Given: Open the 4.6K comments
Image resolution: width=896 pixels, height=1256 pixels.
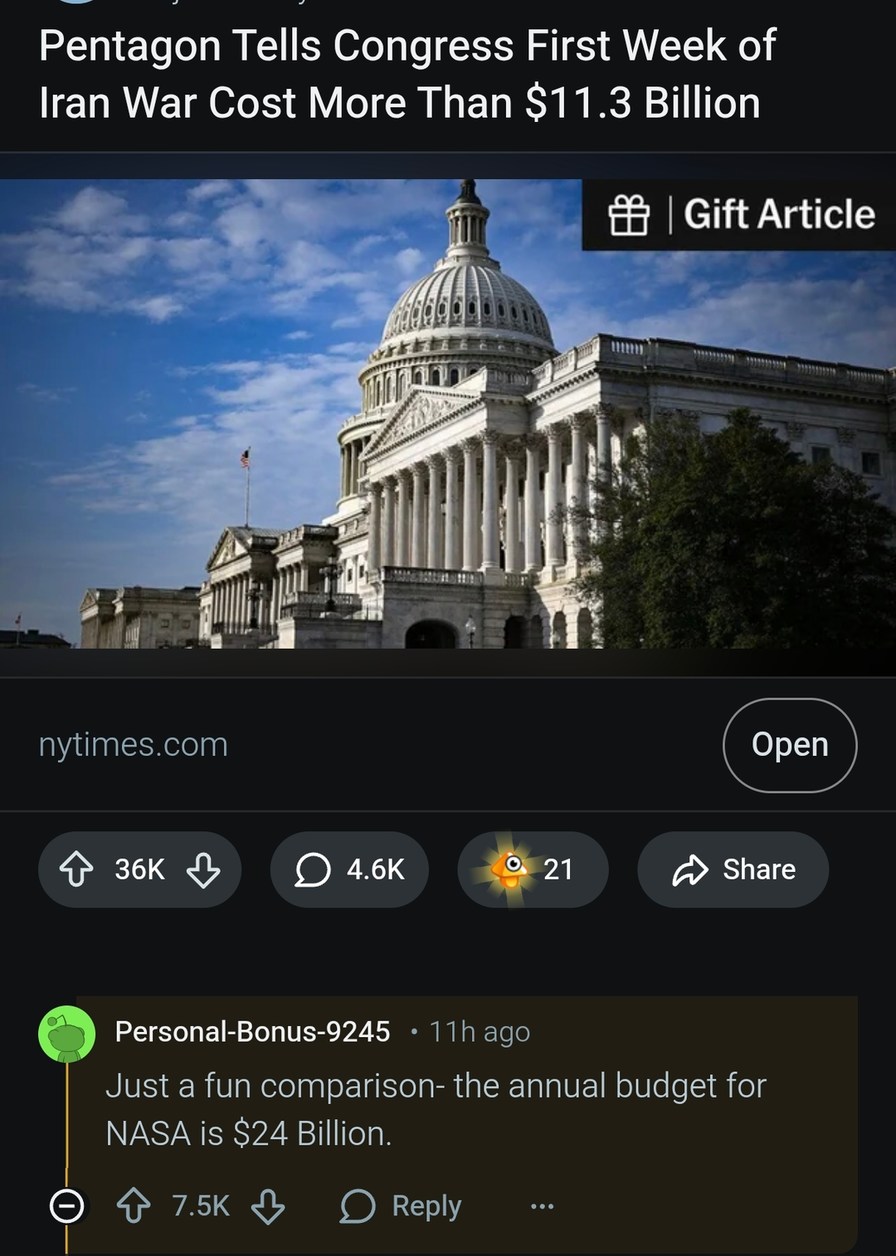Looking at the screenshot, I should click(x=349, y=870).
